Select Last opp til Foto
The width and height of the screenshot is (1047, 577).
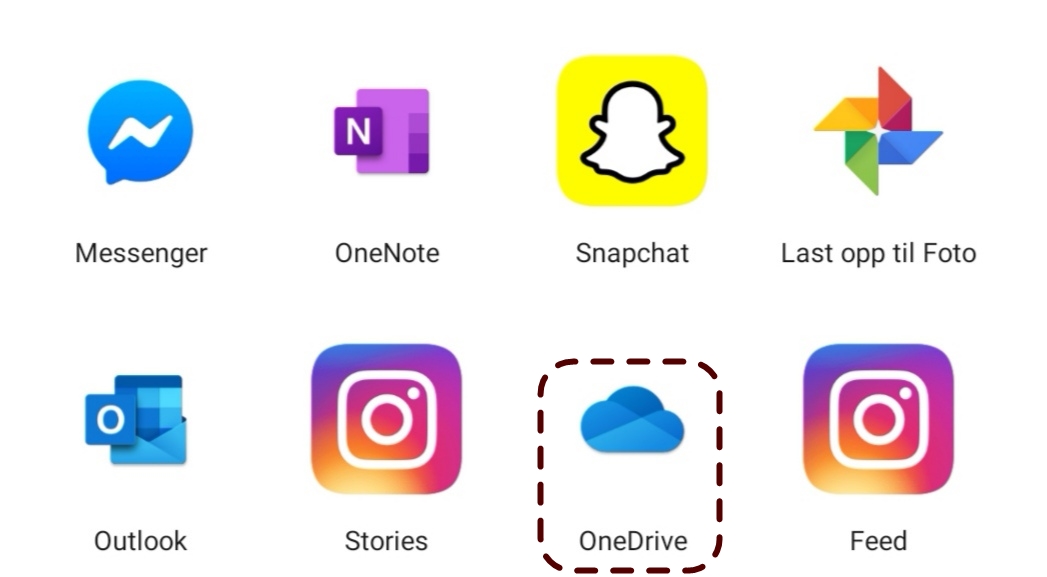pyautogui.click(x=877, y=131)
